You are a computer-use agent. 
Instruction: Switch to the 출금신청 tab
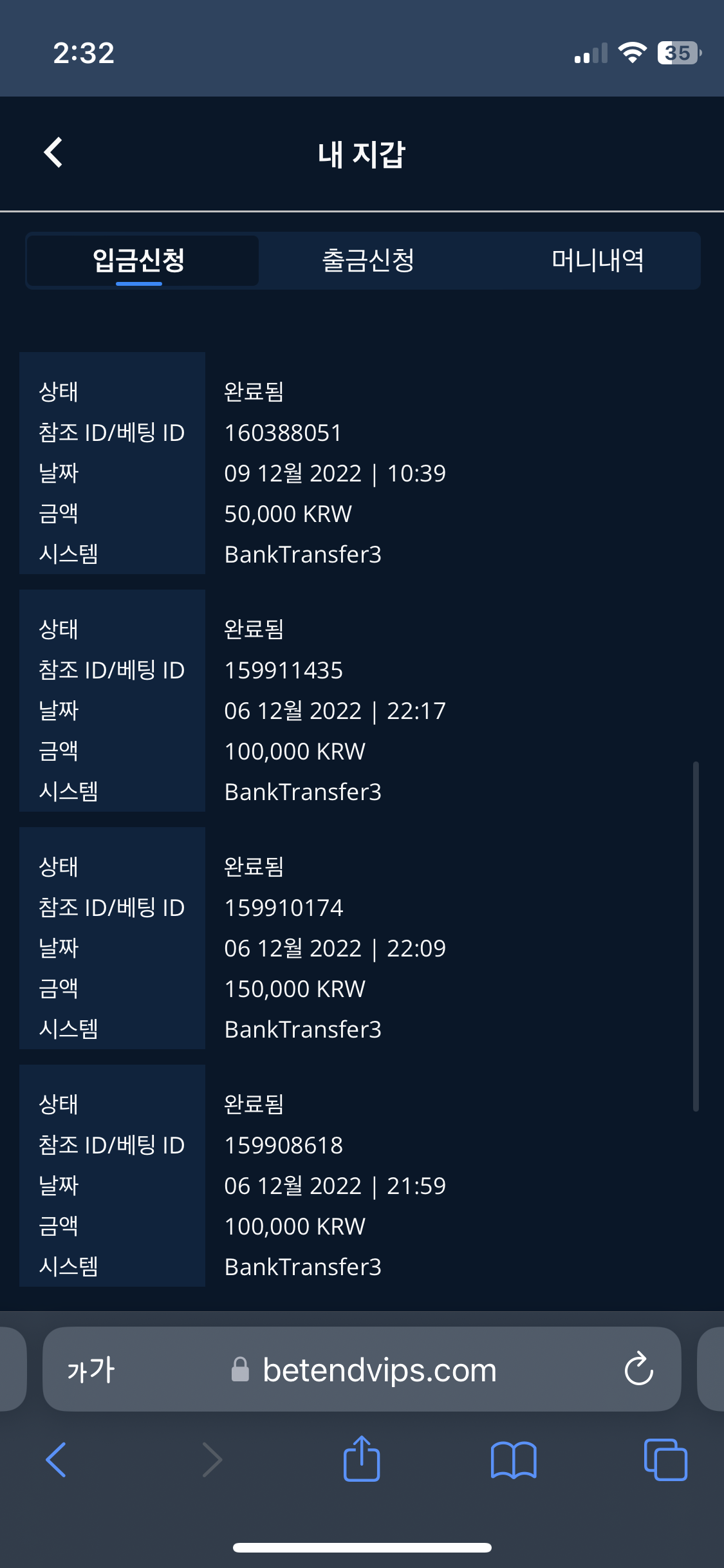click(368, 261)
